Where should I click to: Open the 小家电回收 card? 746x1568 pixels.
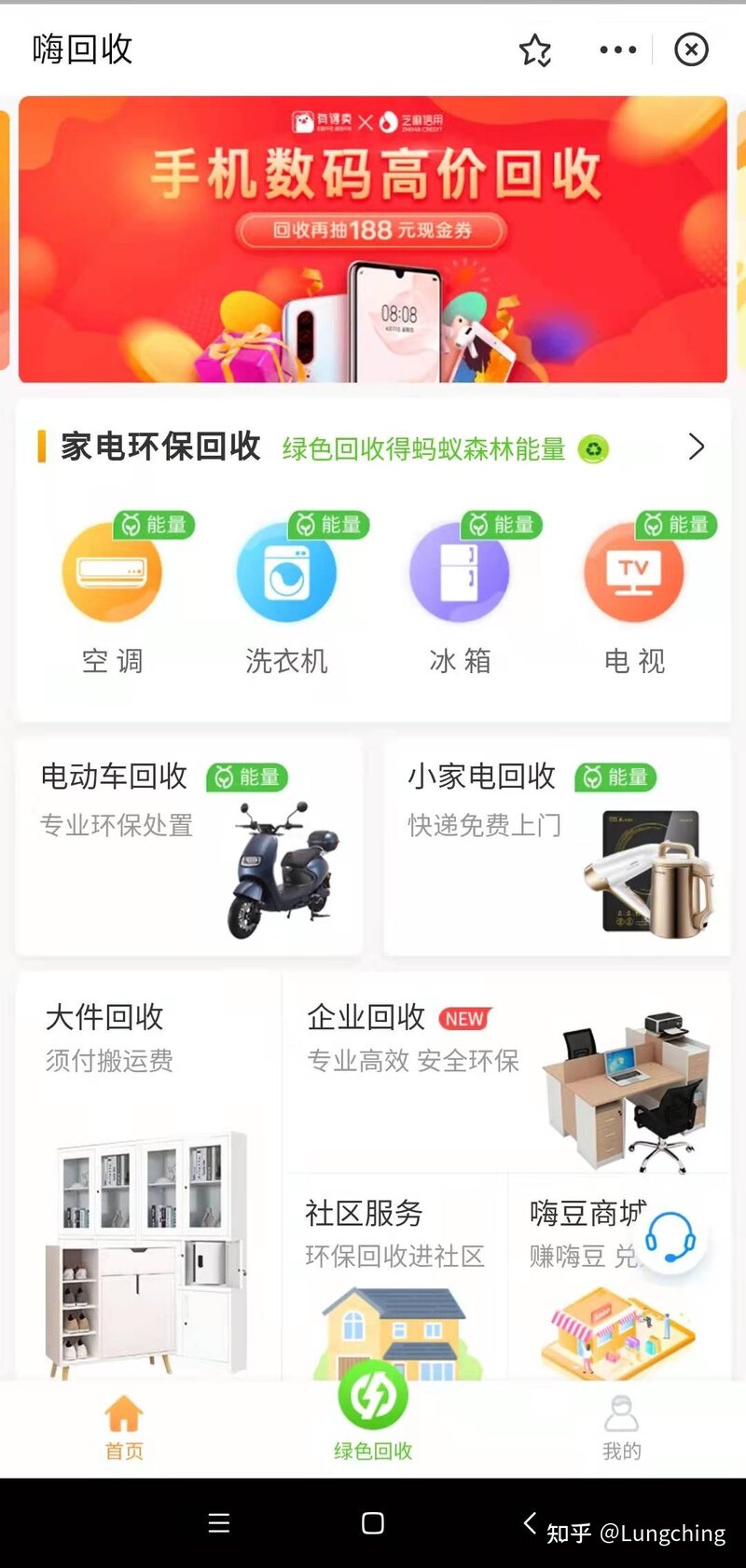pyautogui.click(x=557, y=846)
